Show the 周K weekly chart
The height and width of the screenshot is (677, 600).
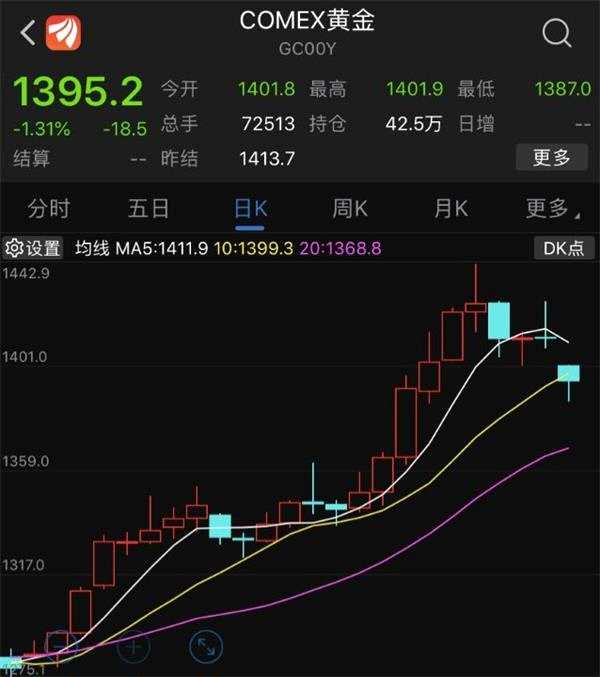(x=350, y=208)
